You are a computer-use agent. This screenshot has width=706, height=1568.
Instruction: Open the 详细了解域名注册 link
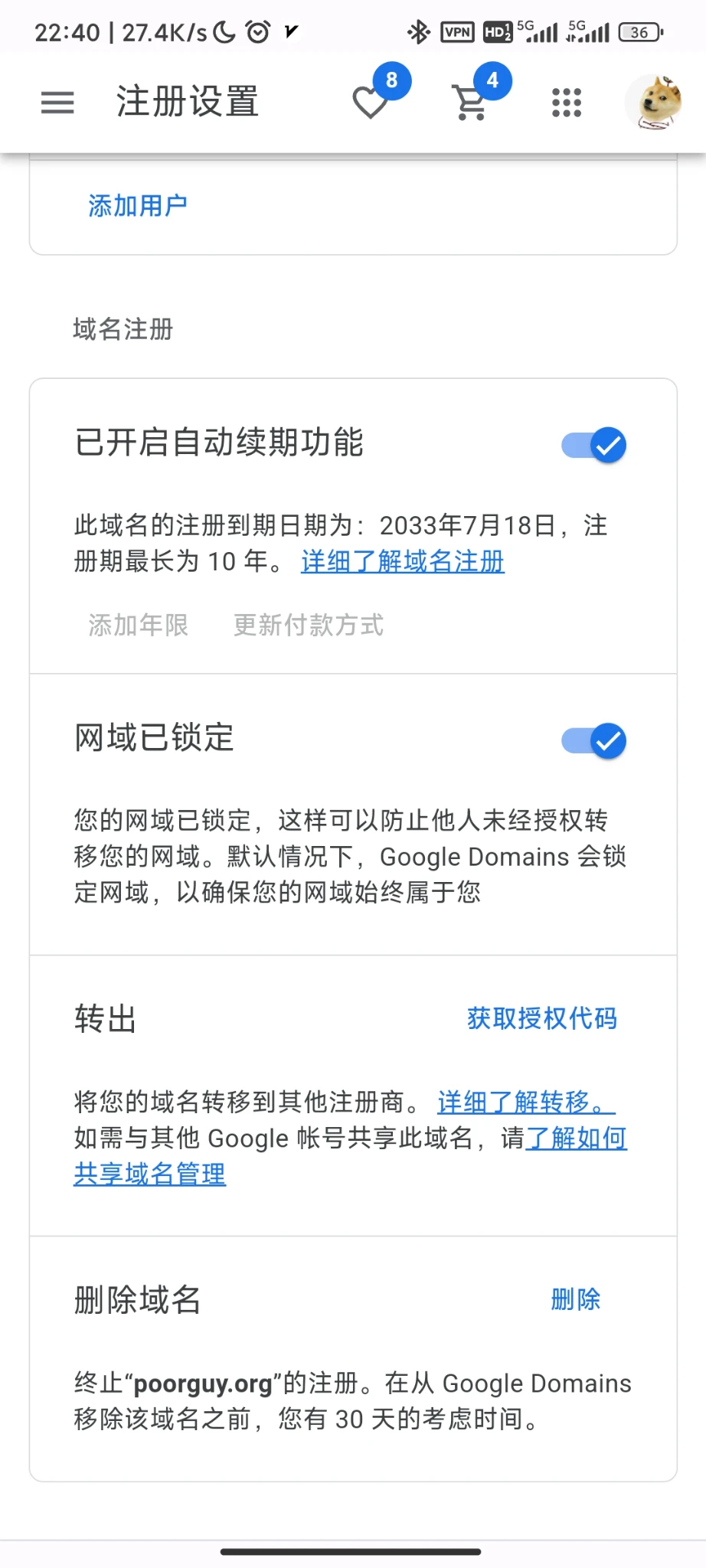403,561
